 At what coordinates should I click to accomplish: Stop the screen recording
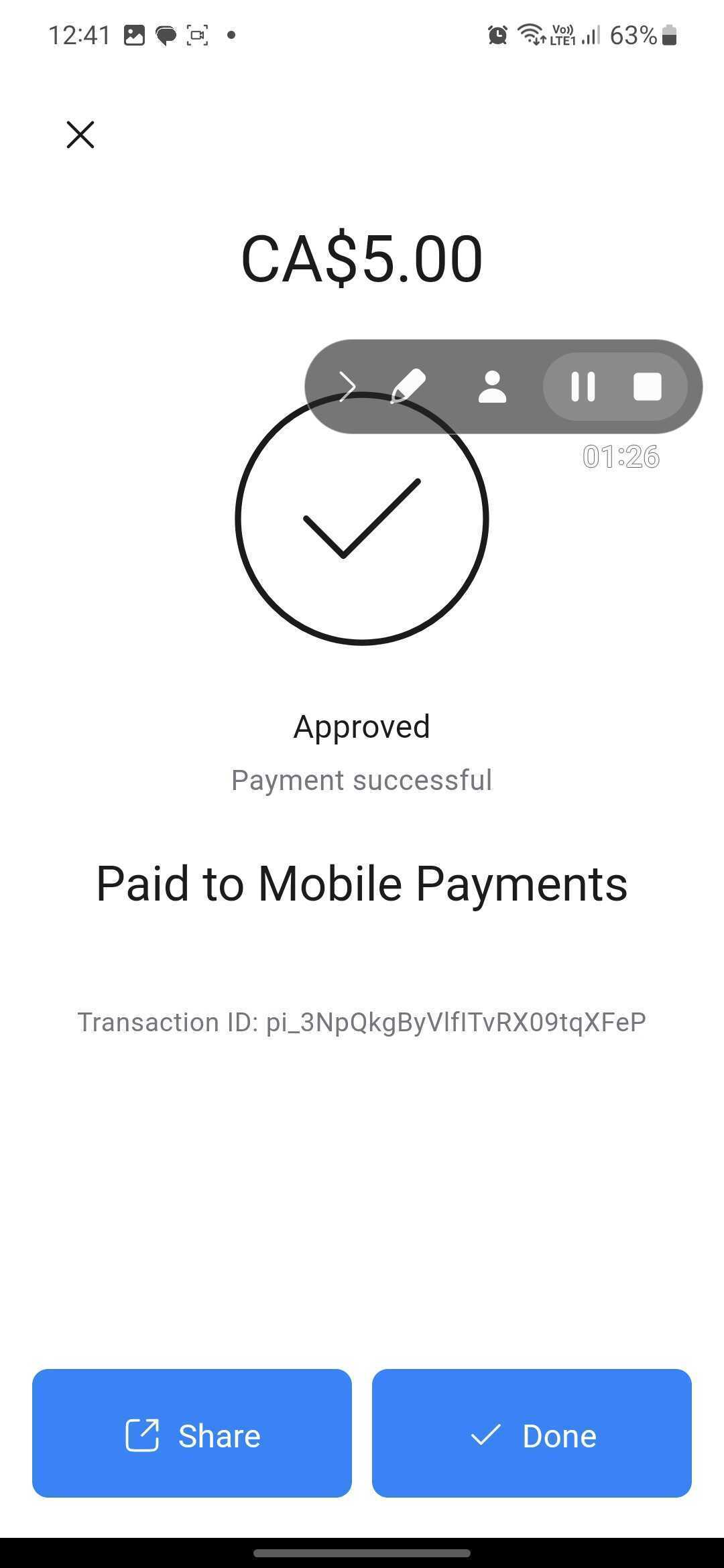647,387
